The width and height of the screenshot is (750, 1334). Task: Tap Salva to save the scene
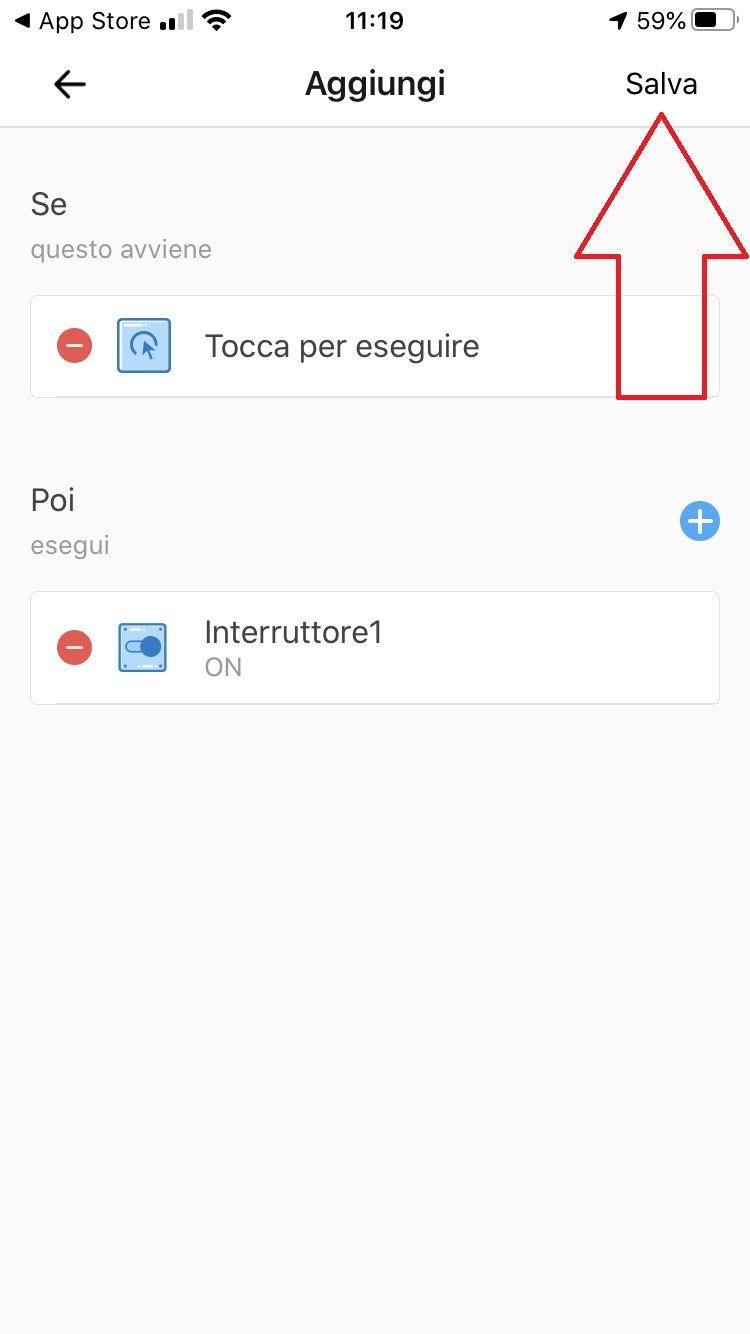pyautogui.click(x=661, y=84)
